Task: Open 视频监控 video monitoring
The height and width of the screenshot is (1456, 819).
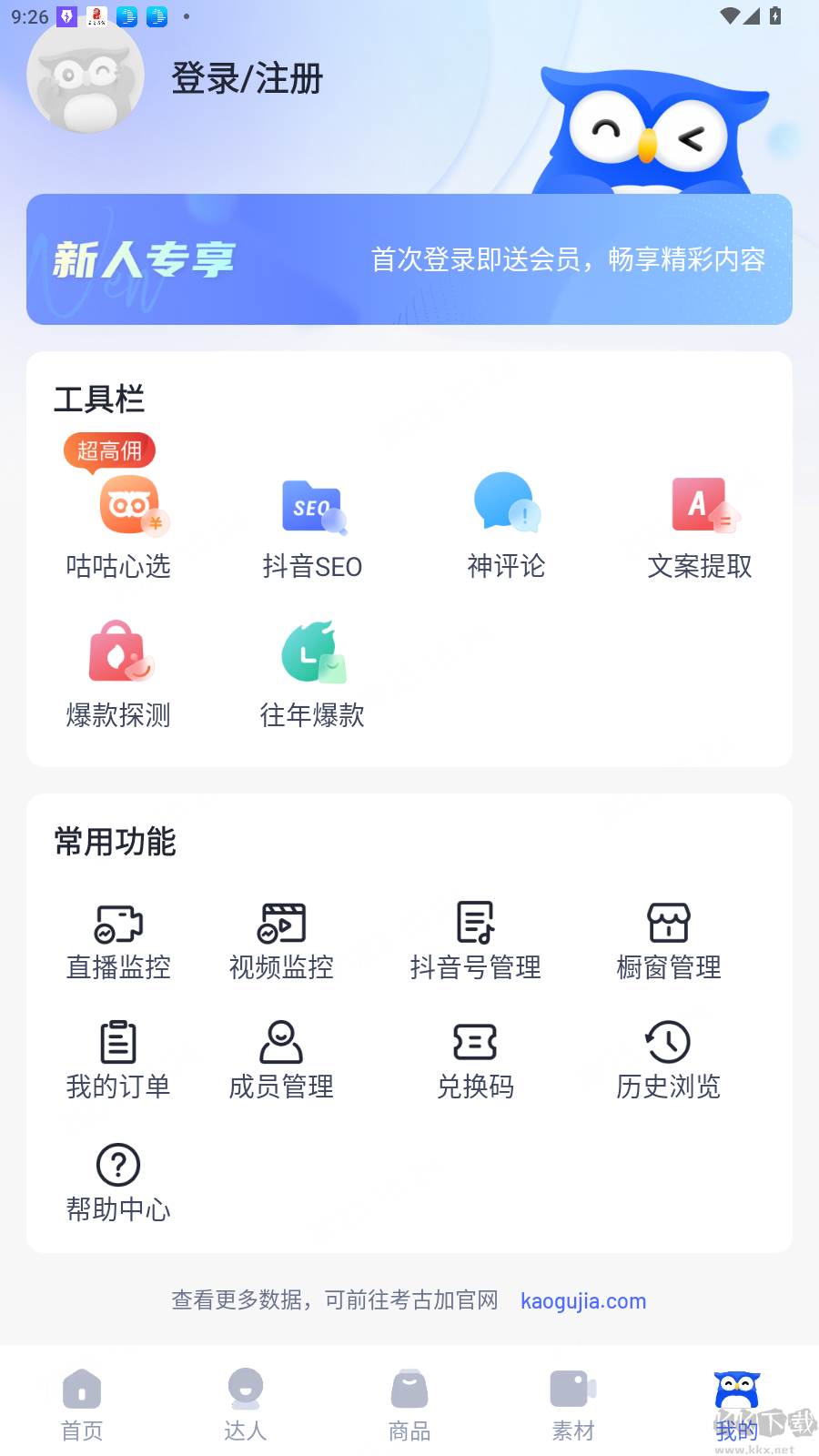Action: point(280,940)
